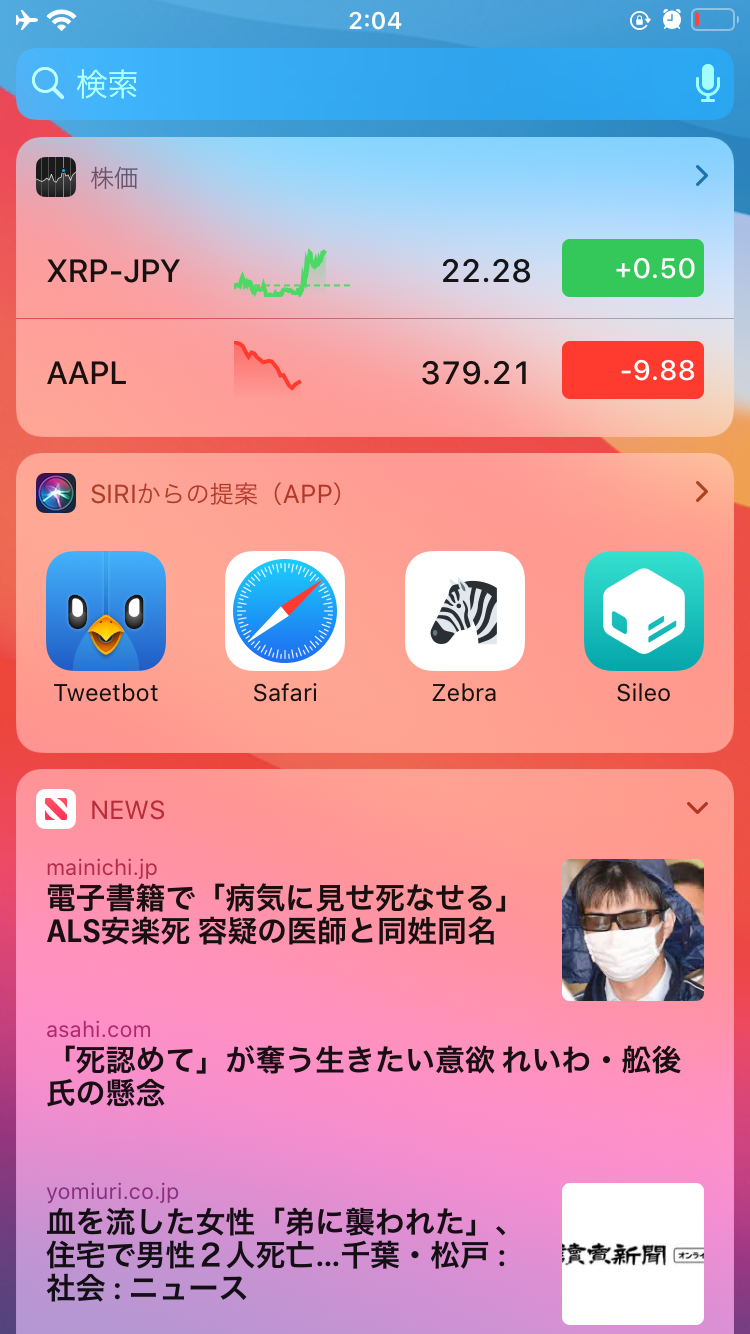Open the XRP-JPY stock row

290,270
